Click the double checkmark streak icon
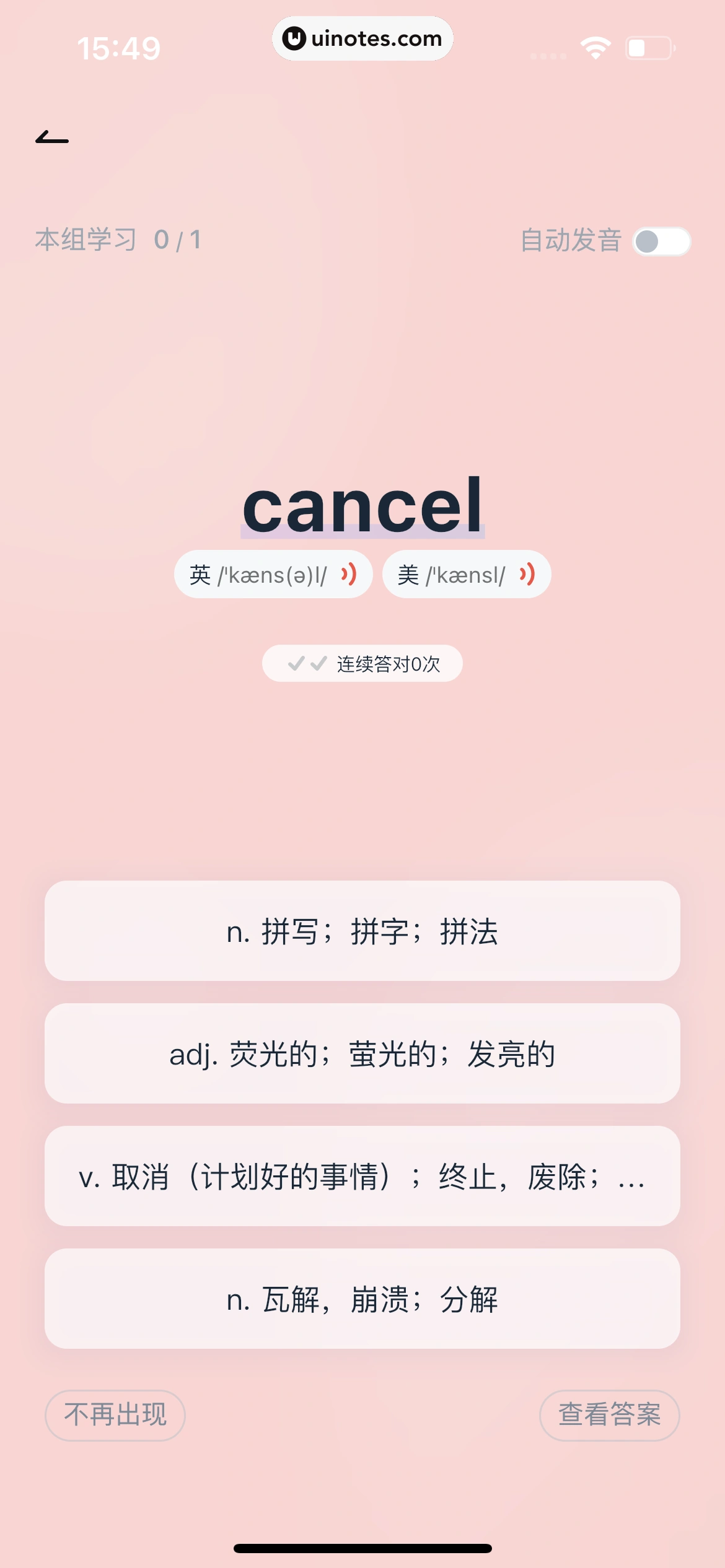The height and width of the screenshot is (1568, 725). [x=306, y=663]
